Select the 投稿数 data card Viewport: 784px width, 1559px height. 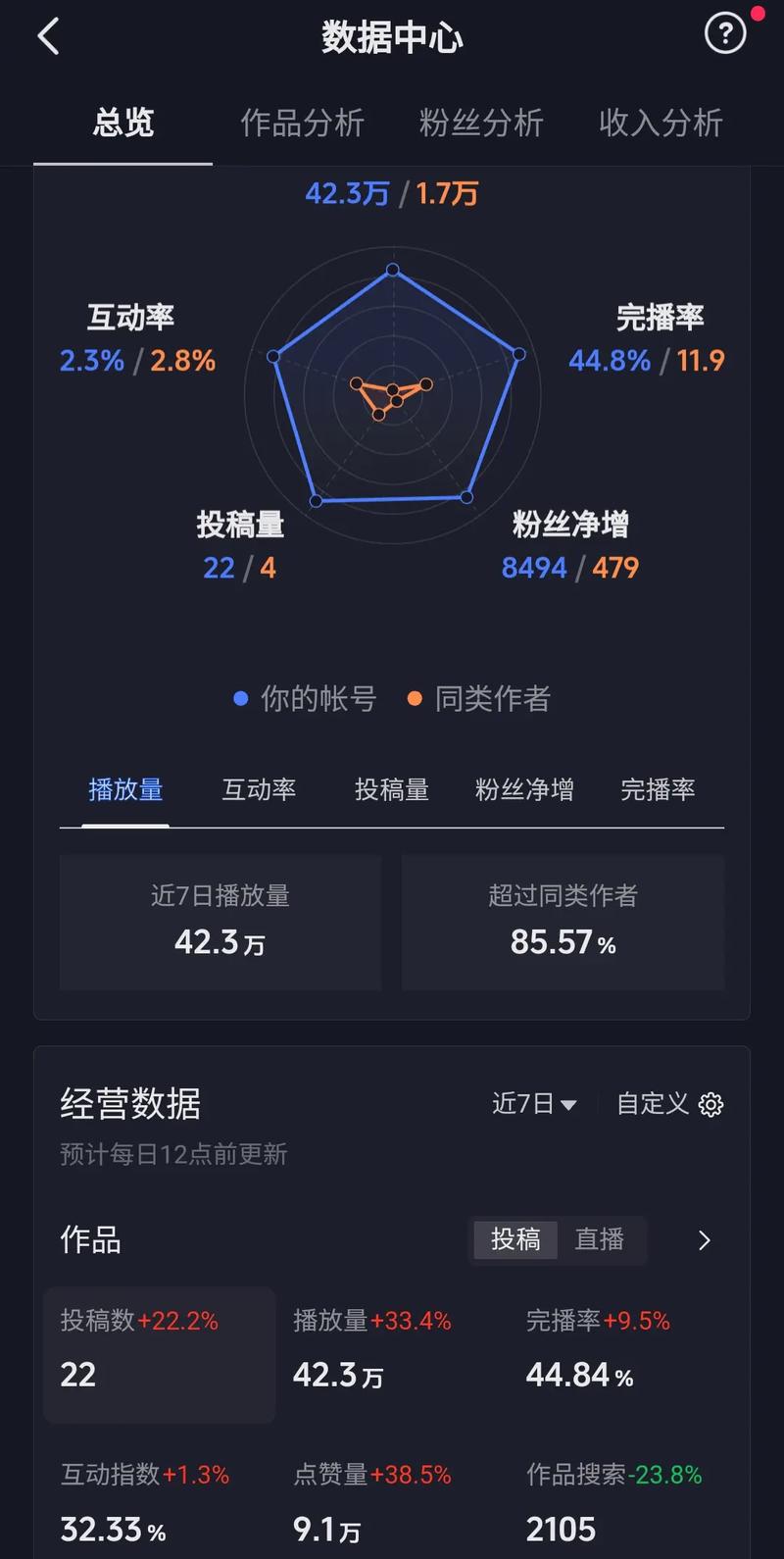coord(159,1354)
